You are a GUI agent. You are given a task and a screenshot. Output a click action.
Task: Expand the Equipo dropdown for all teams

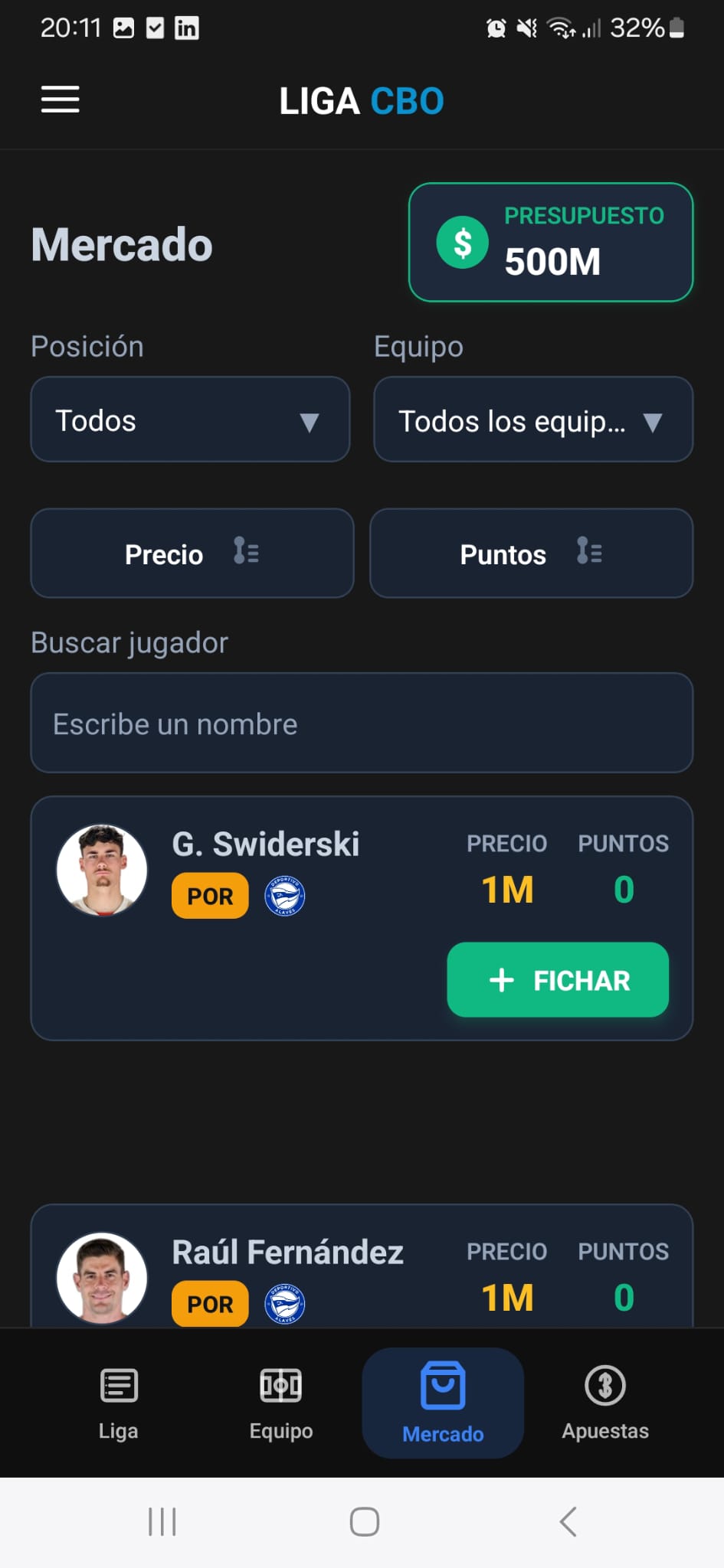[x=532, y=420]
